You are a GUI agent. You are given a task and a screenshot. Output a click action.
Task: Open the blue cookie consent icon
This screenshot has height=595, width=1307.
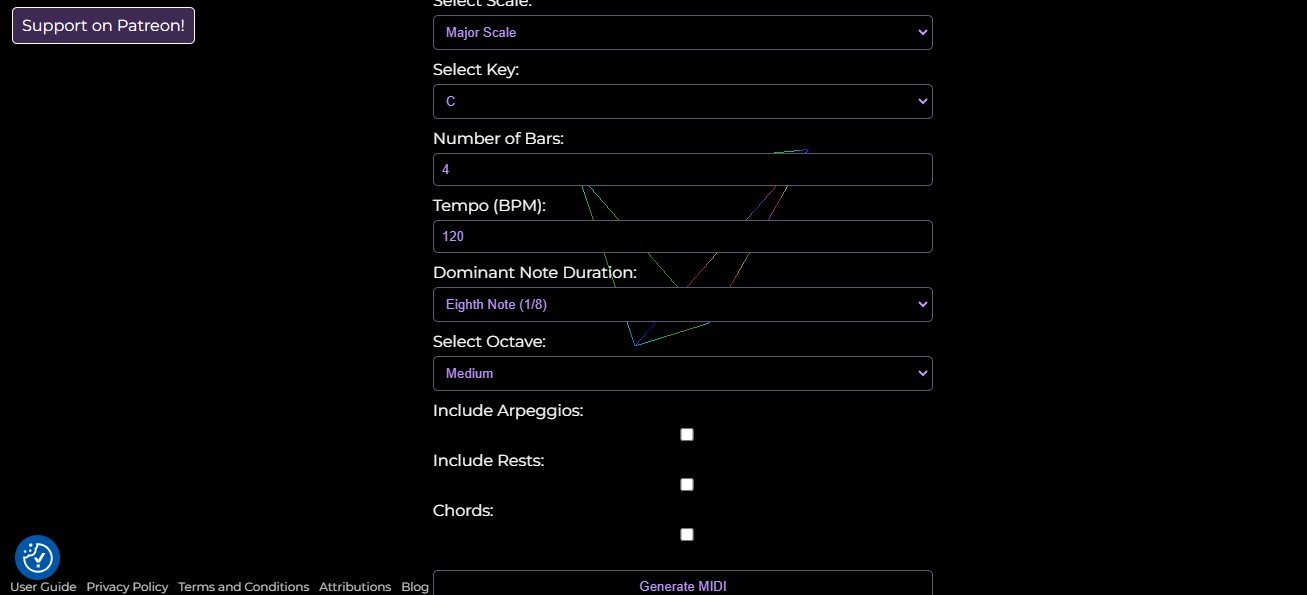tap(38, 558)
